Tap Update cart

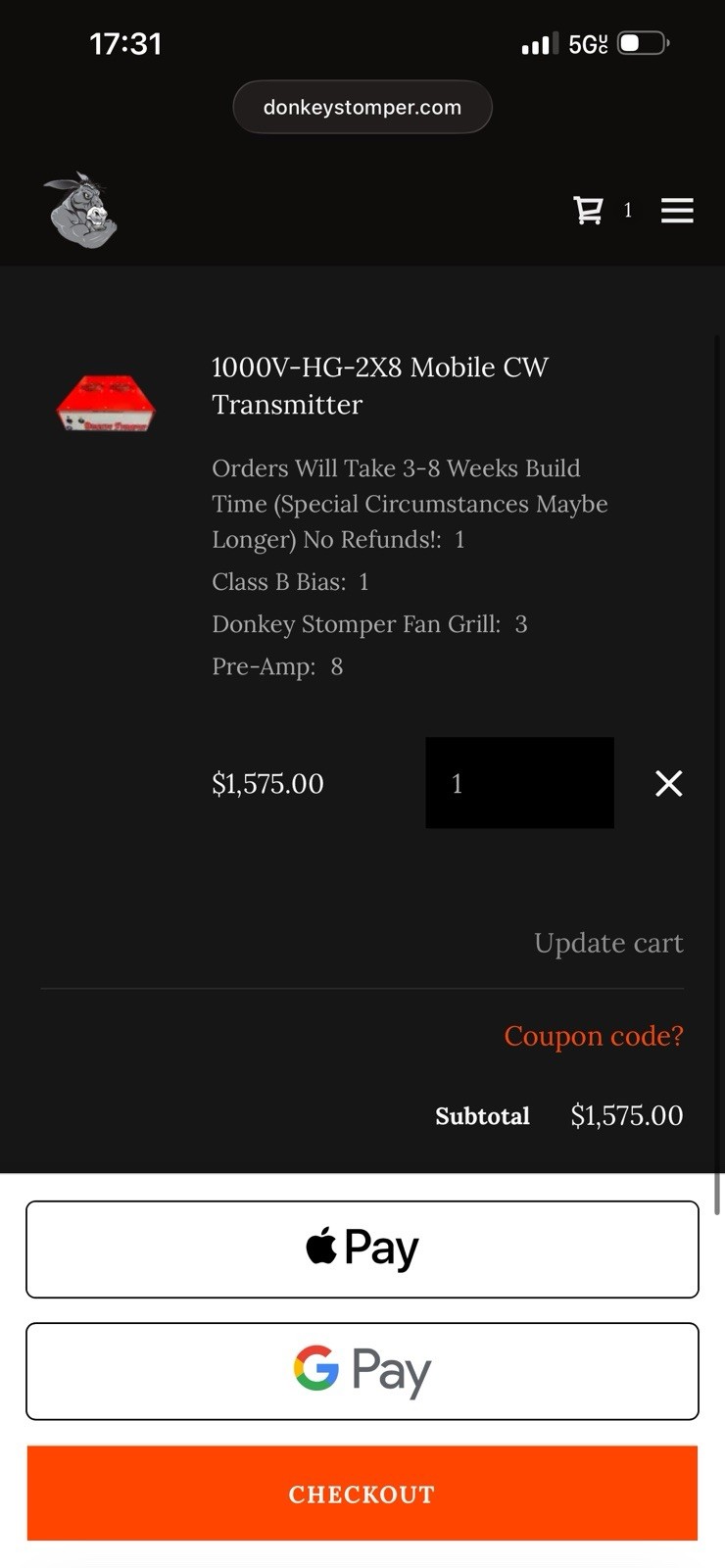pos(608,943)
